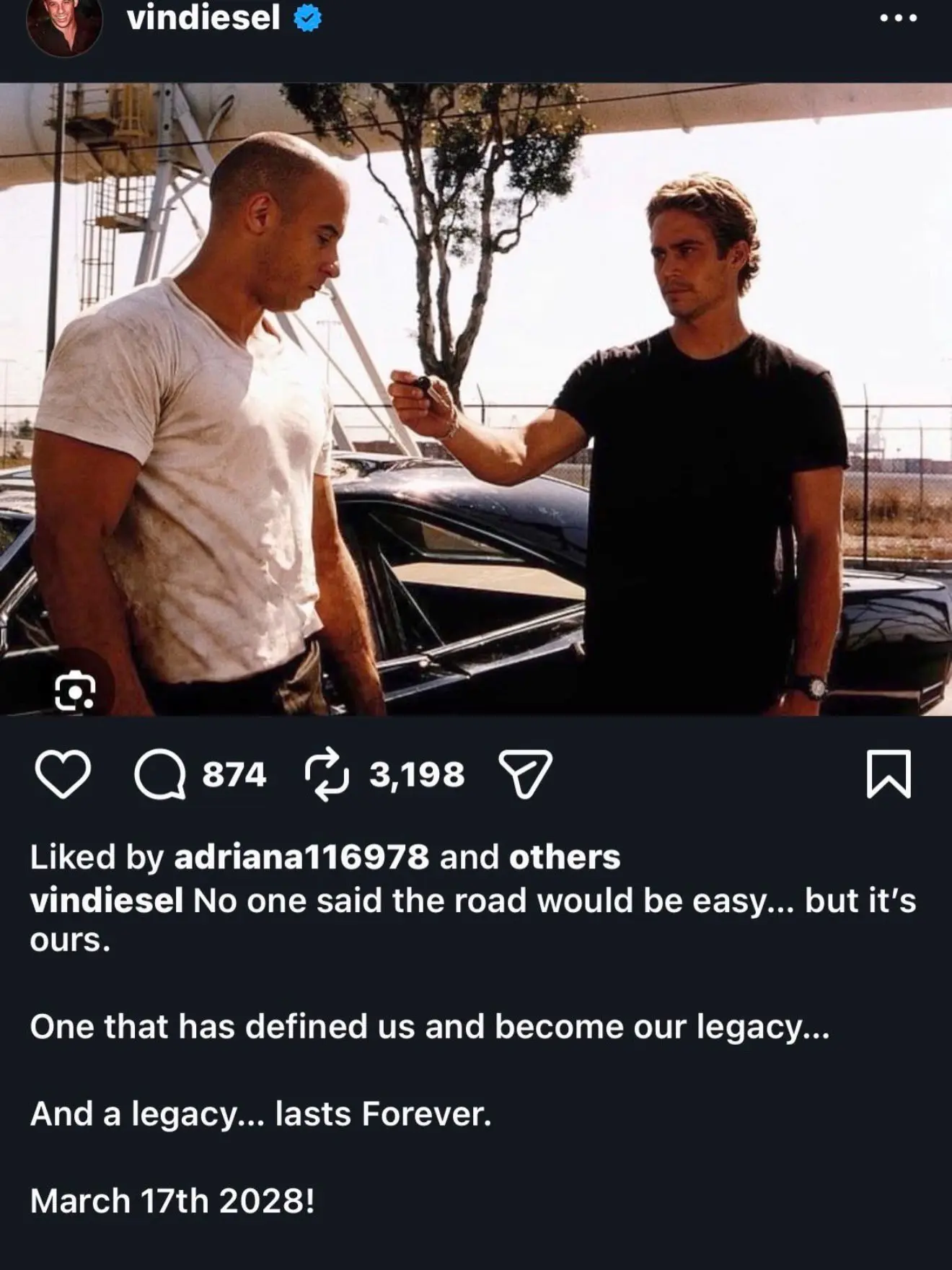See others who liked this post
The height and width of the screenshot is (1270, 952).
coord(564,857)
